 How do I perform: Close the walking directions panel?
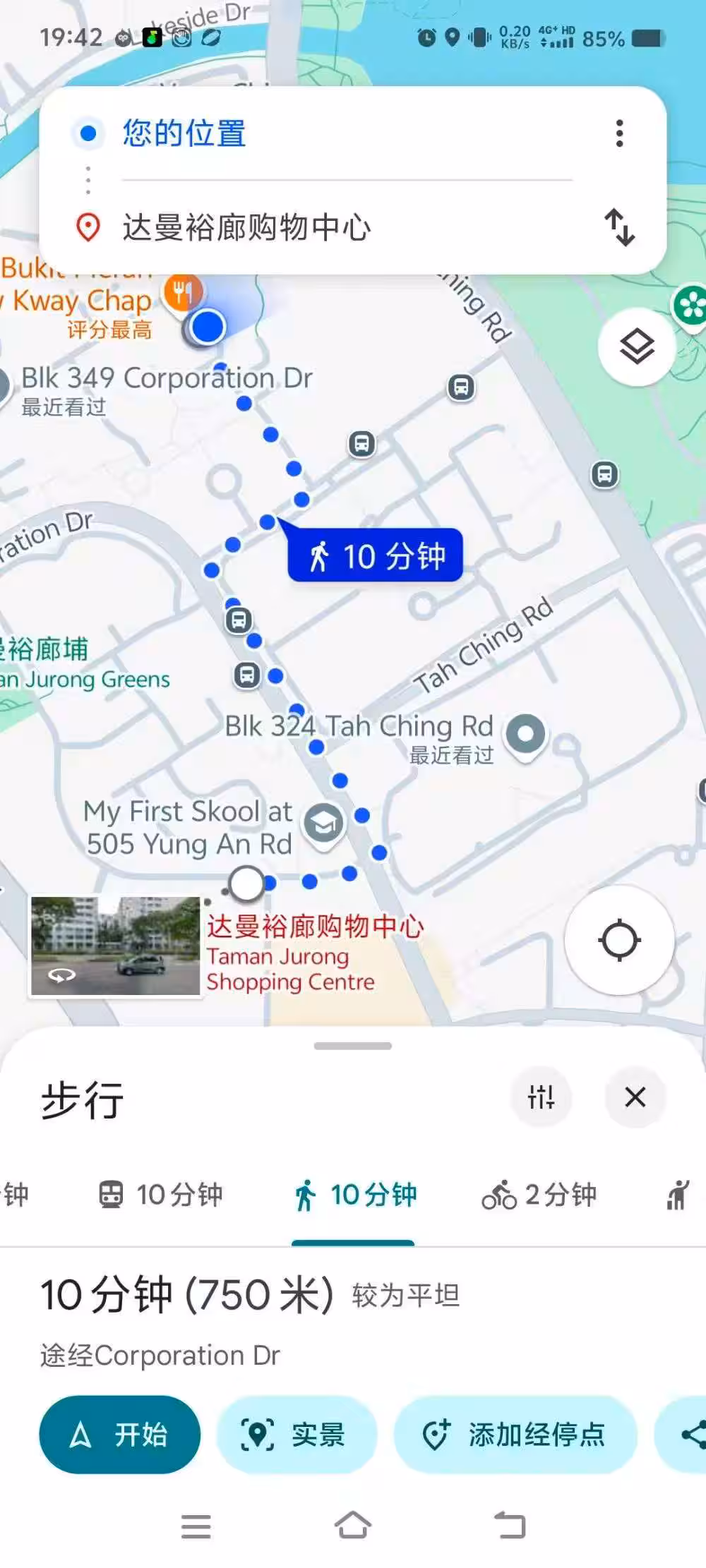pos(635,1097)
